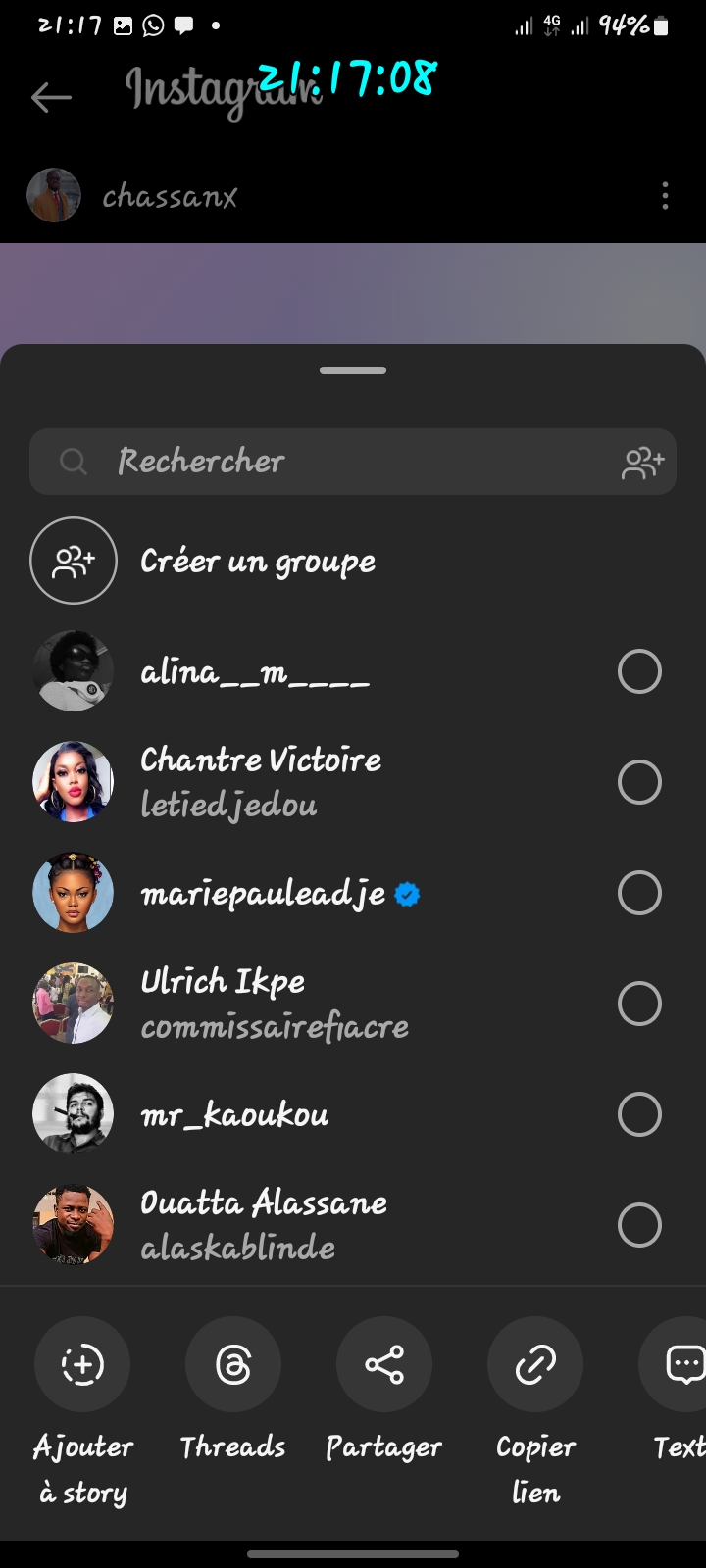Pick Ulrich Ikpe from the list
Image resolution: width=706 pixels, height=1568 pixels.
pyautogui.click(x=639, y=1004)
